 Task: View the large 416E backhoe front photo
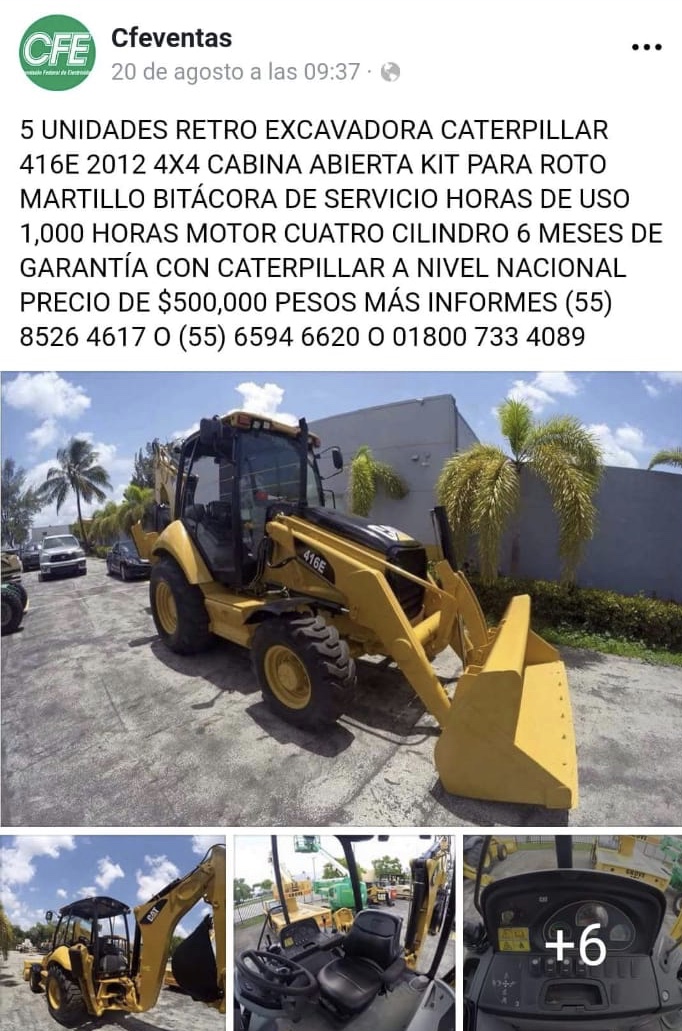[341, 598]
